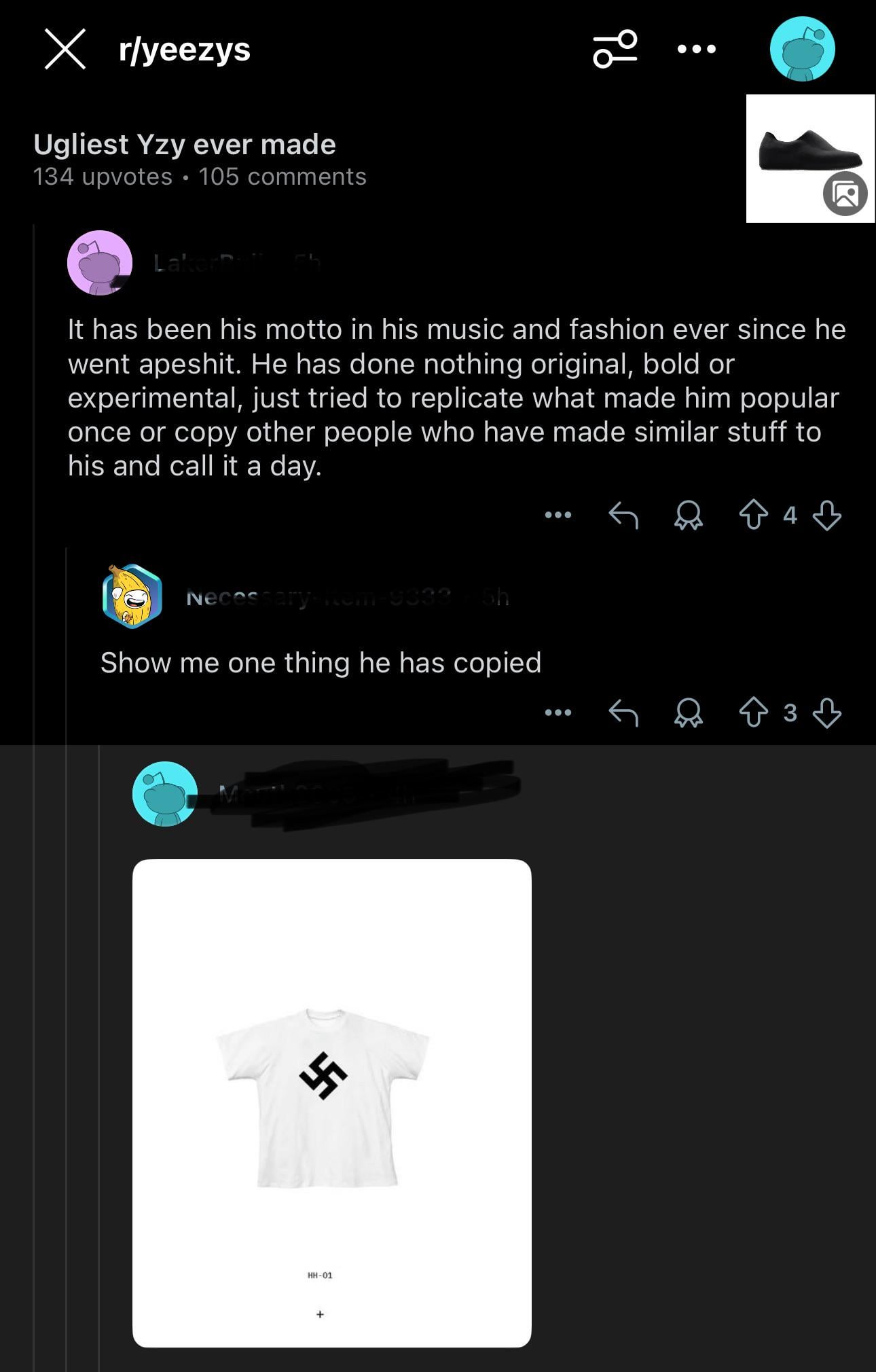Upvote the motto comment
This screenshot has height=1372, width=876.
[753, 515]
